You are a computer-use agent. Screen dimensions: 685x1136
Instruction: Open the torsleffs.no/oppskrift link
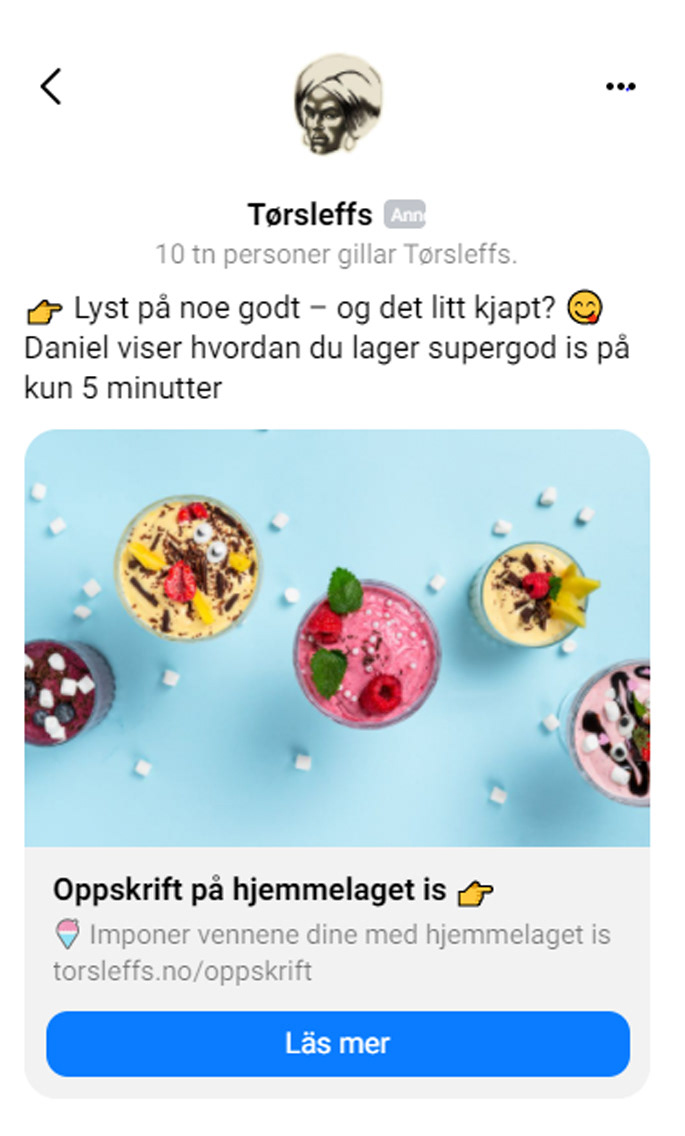pos(182,970)
